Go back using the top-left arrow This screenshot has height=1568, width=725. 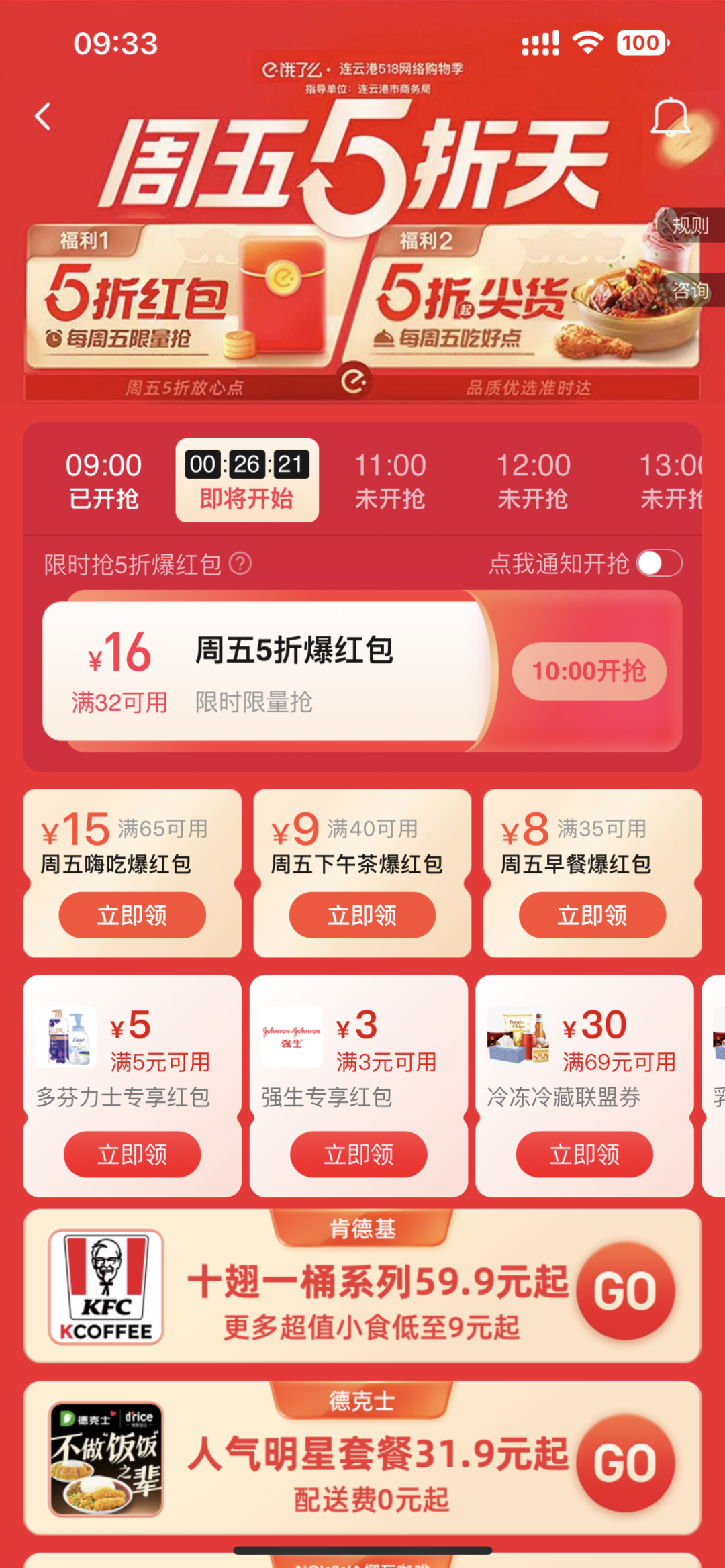43,117
